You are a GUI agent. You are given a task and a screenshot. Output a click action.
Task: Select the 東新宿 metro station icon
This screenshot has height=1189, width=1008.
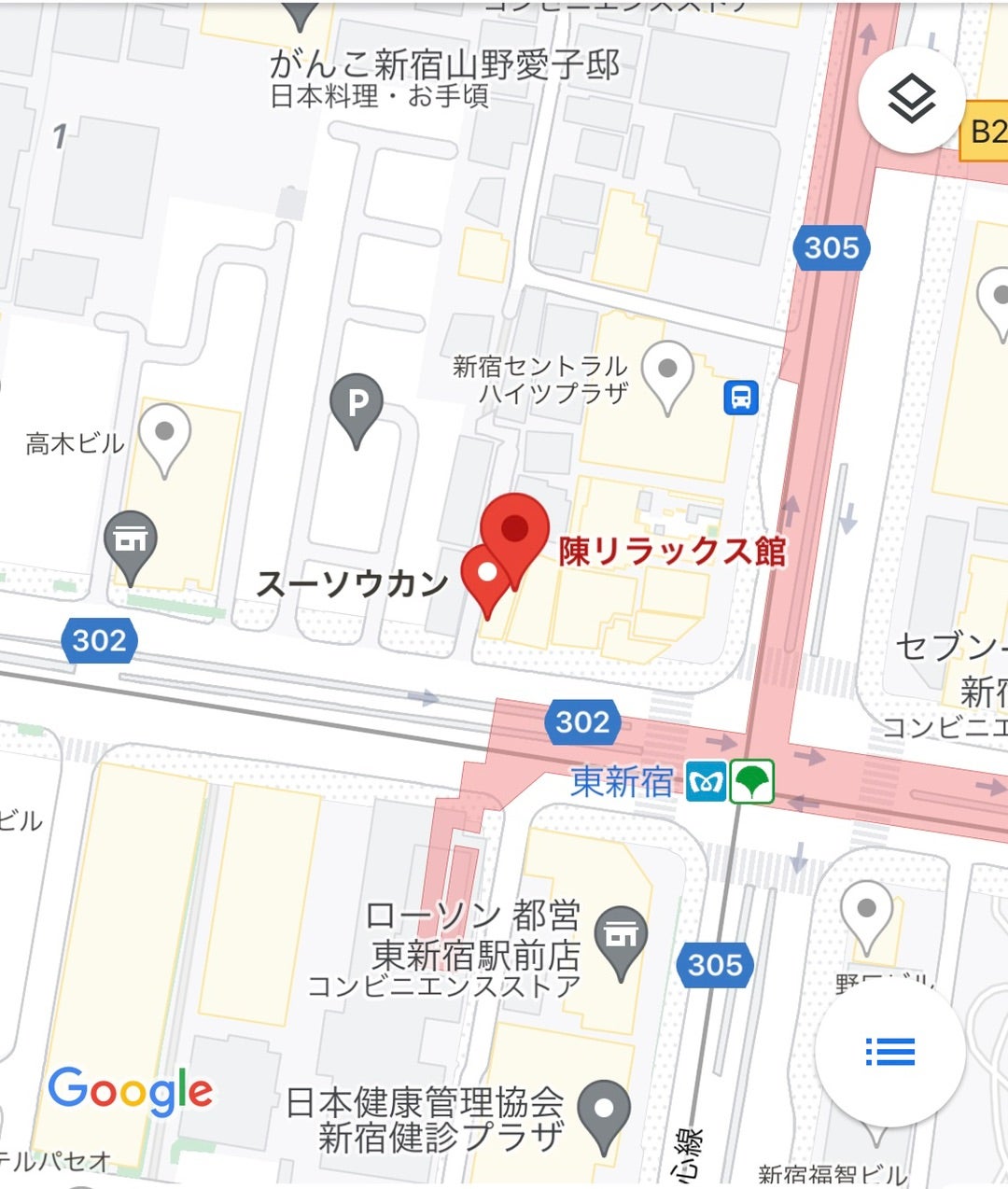click(707, 782)
